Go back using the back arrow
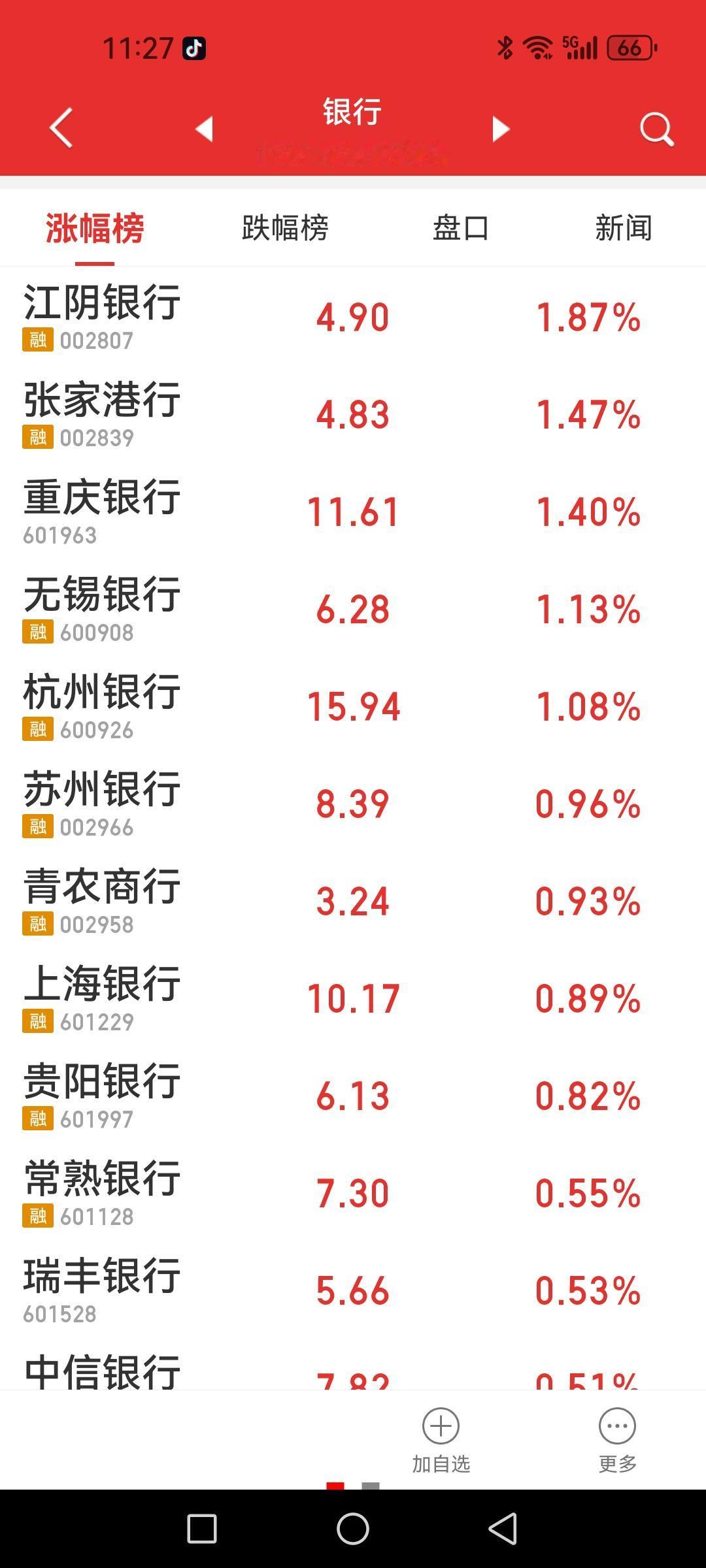This screenshot has height=1568, width=706. coord(60,128)
